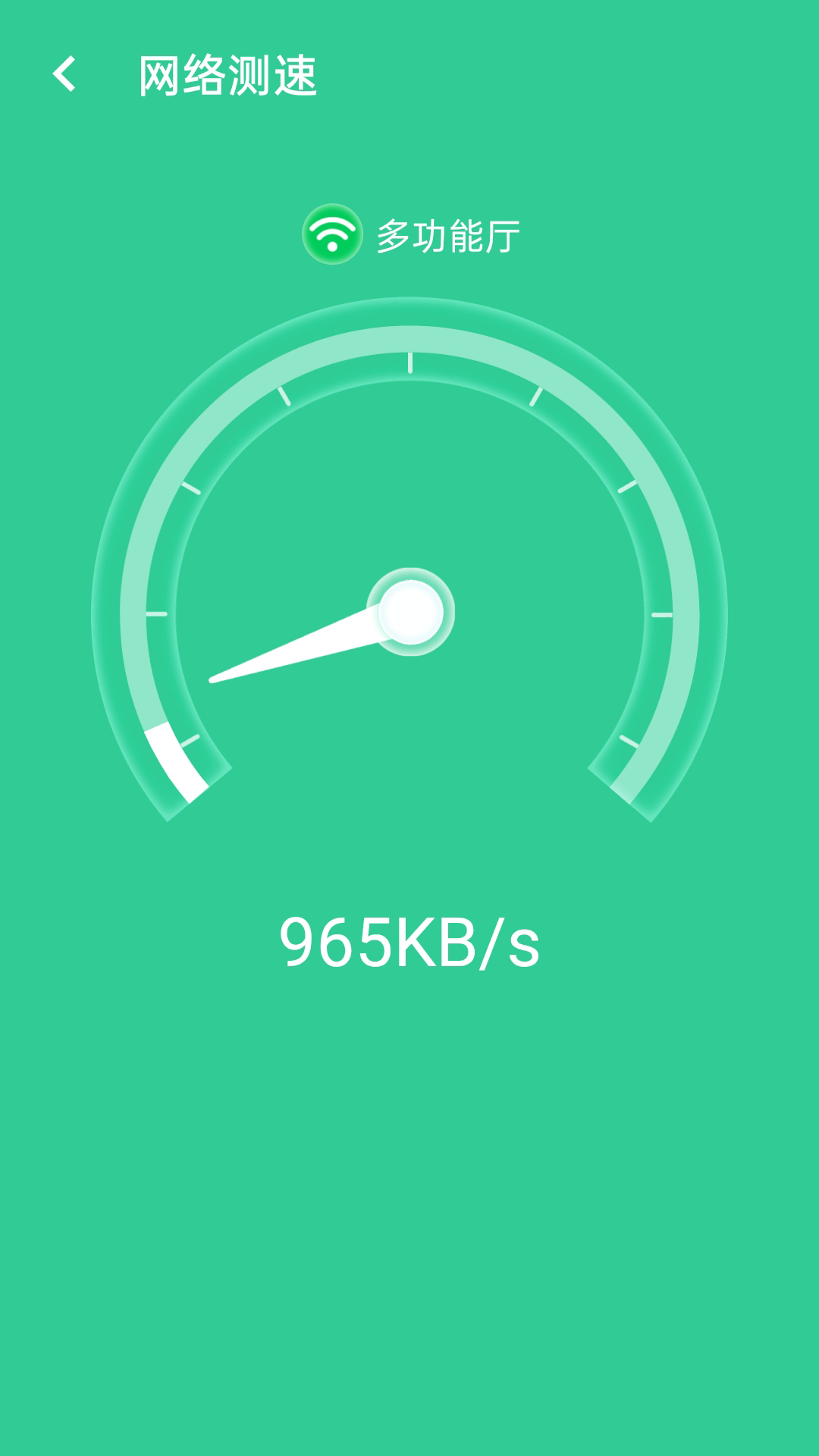Click the 965KB/s speed reading
Screen dimensions: 819x1456
(409, 940)
